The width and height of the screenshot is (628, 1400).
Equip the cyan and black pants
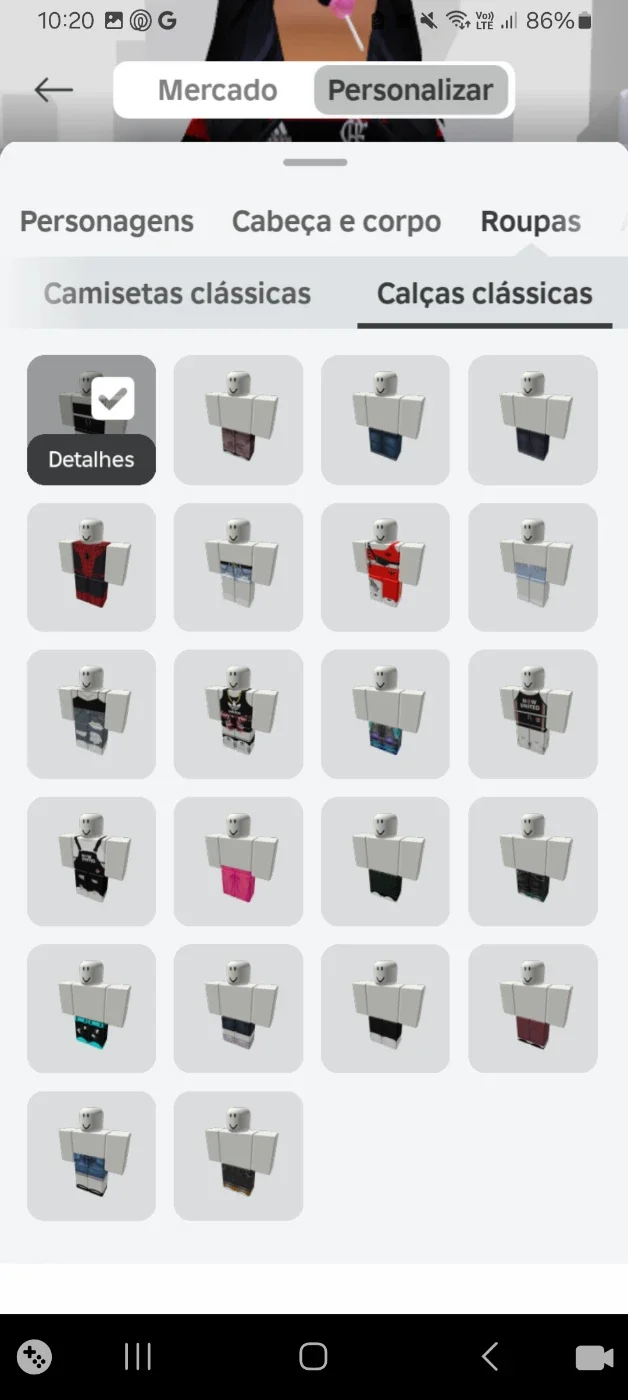tap(91, 1008)
